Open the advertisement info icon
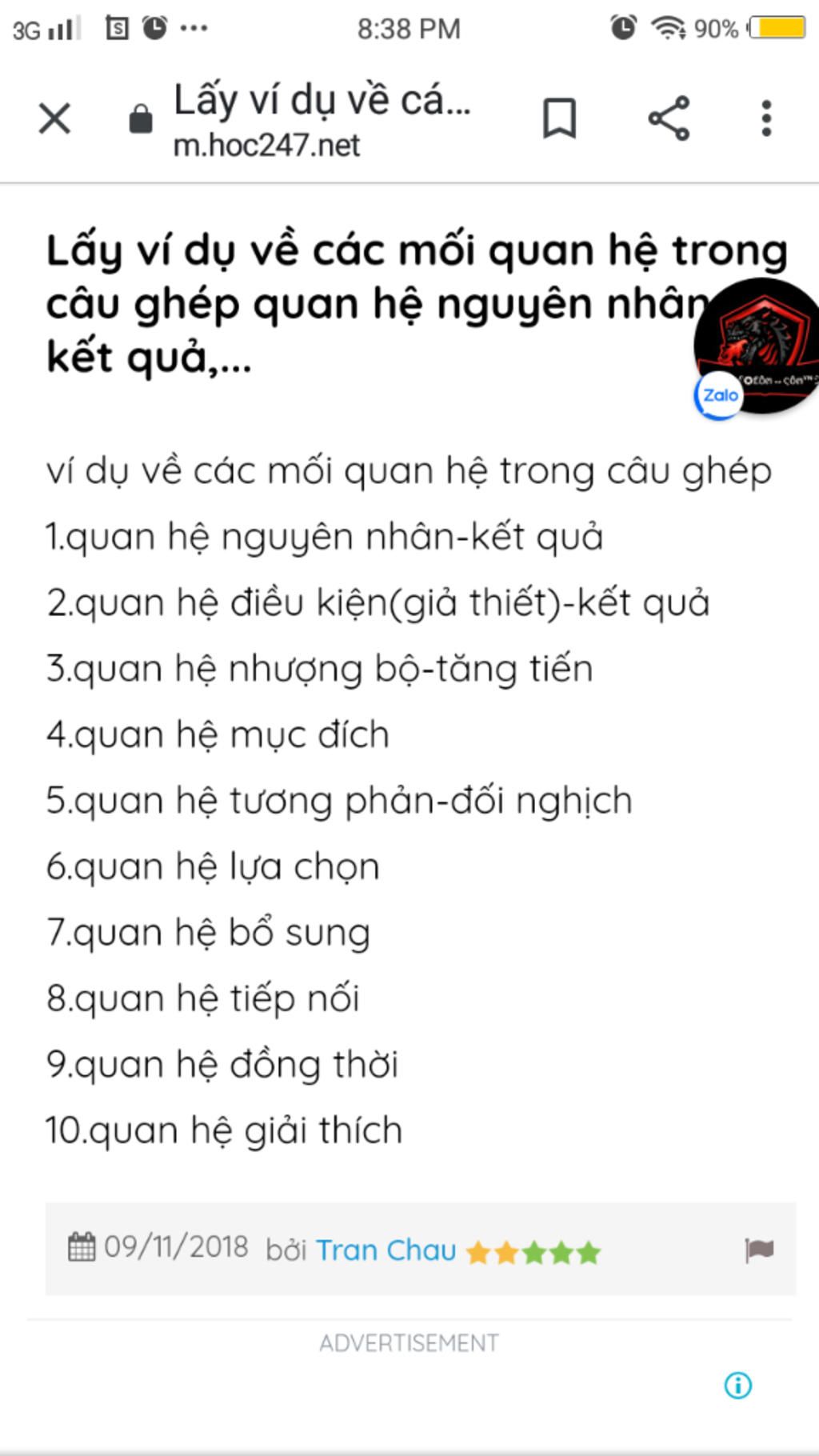Viewport: 819px width, 1456px height. [x=737, y=1385]
